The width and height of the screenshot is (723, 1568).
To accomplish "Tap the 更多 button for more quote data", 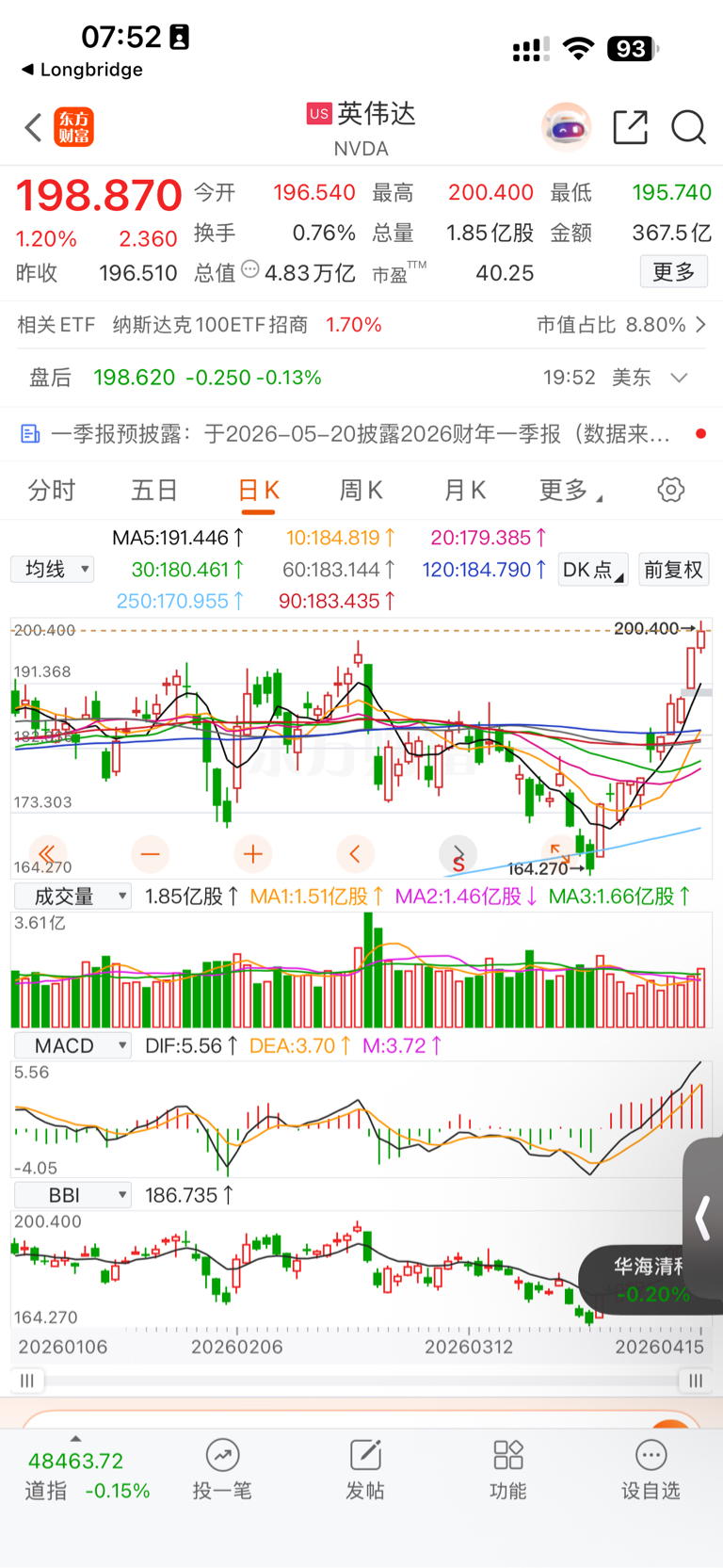I will (x=674, y=272).
